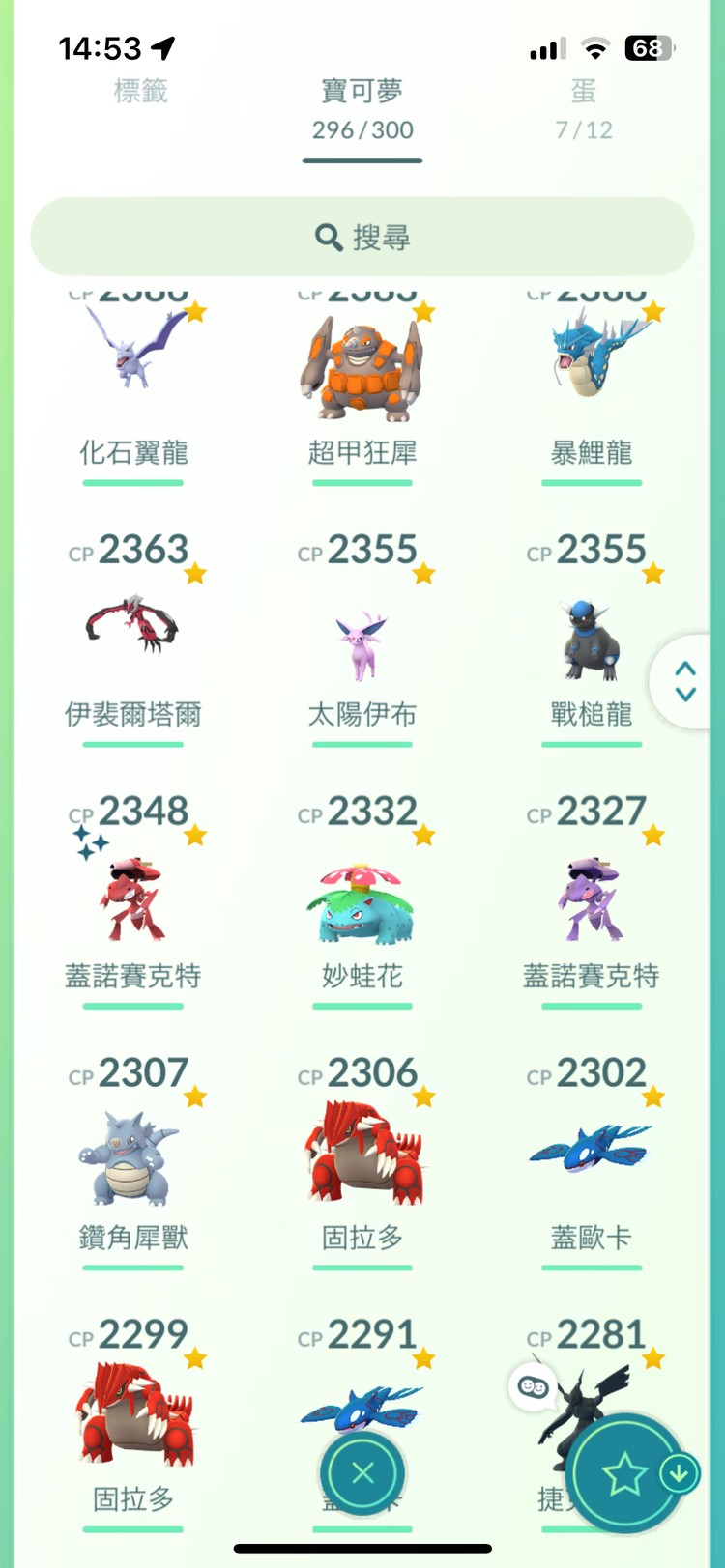This screenshot has width=725, height=1568.
Task: Tap the 搜尋 search bar
Action: 362,237
